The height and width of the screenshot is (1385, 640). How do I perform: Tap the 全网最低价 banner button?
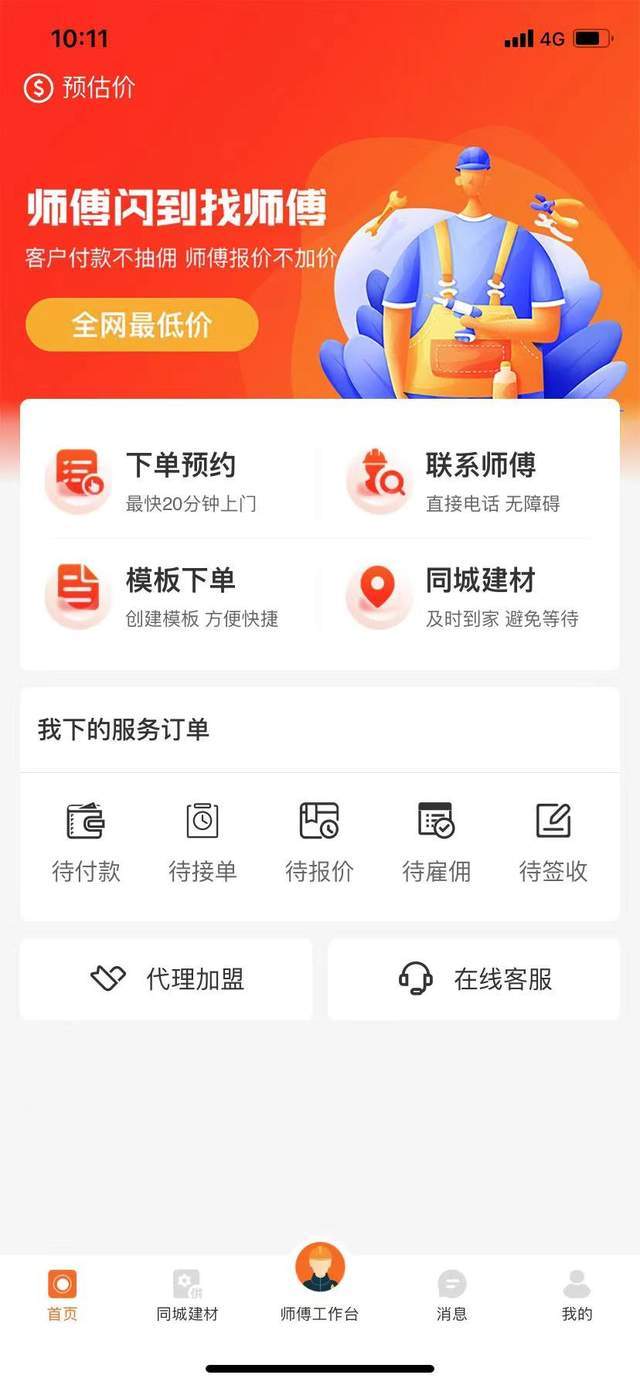(142, 325)
